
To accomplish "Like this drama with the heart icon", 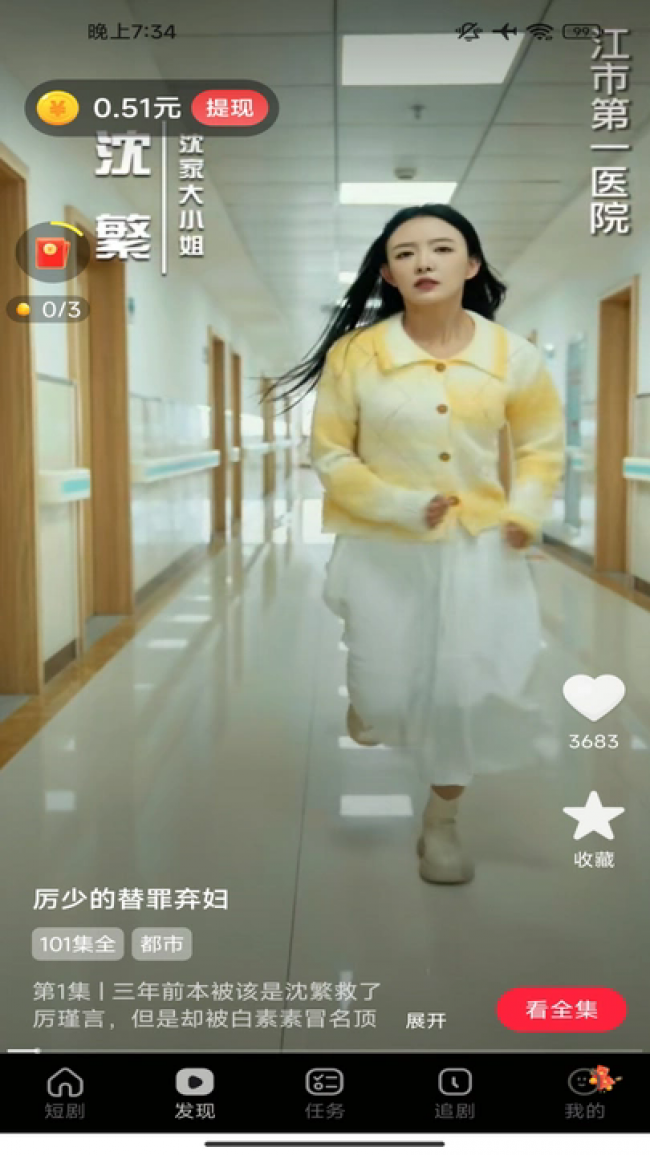I will pyautogui.click(x=593, y=698).
